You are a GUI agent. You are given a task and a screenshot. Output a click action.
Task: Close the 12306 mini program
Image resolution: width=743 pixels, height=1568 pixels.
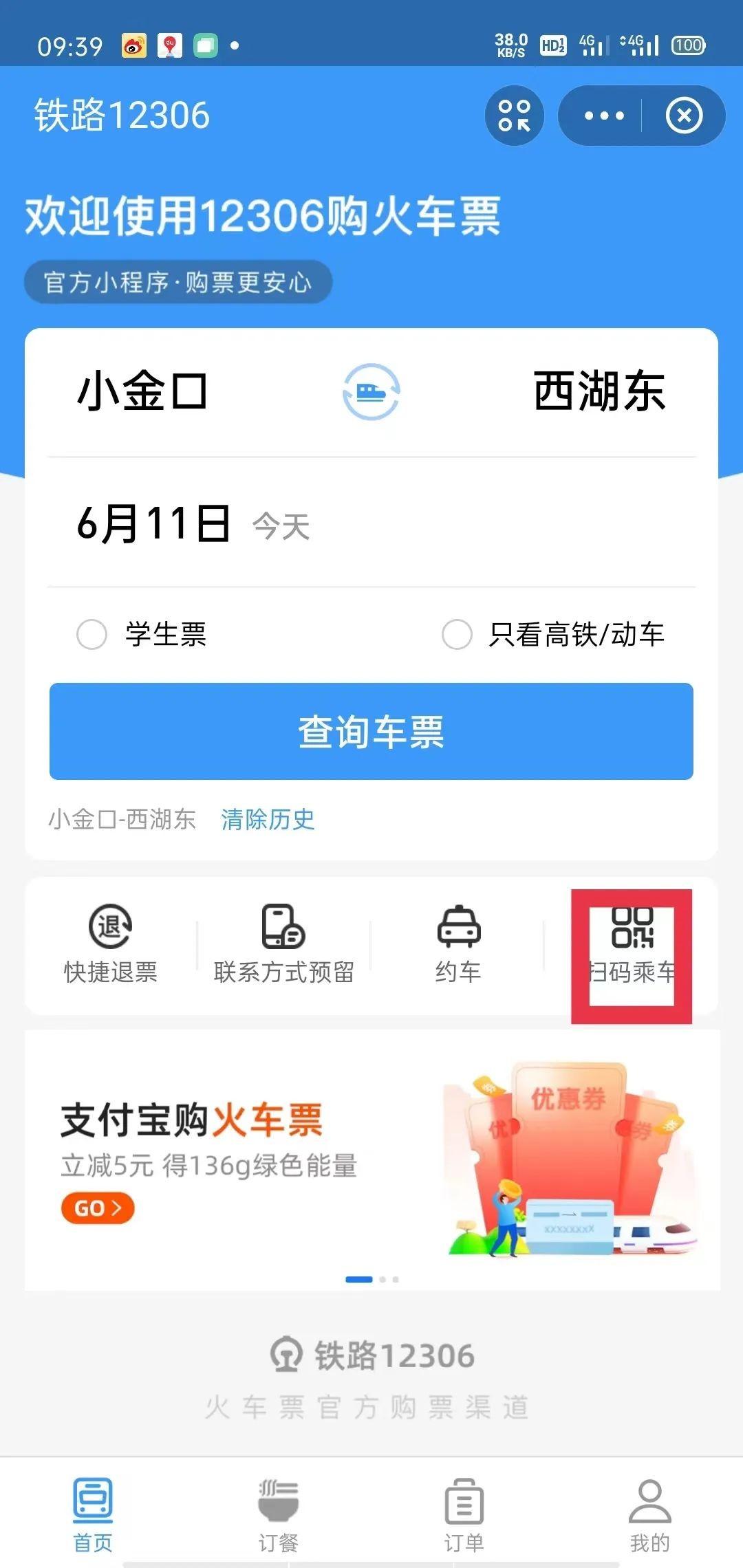[684, 116]
